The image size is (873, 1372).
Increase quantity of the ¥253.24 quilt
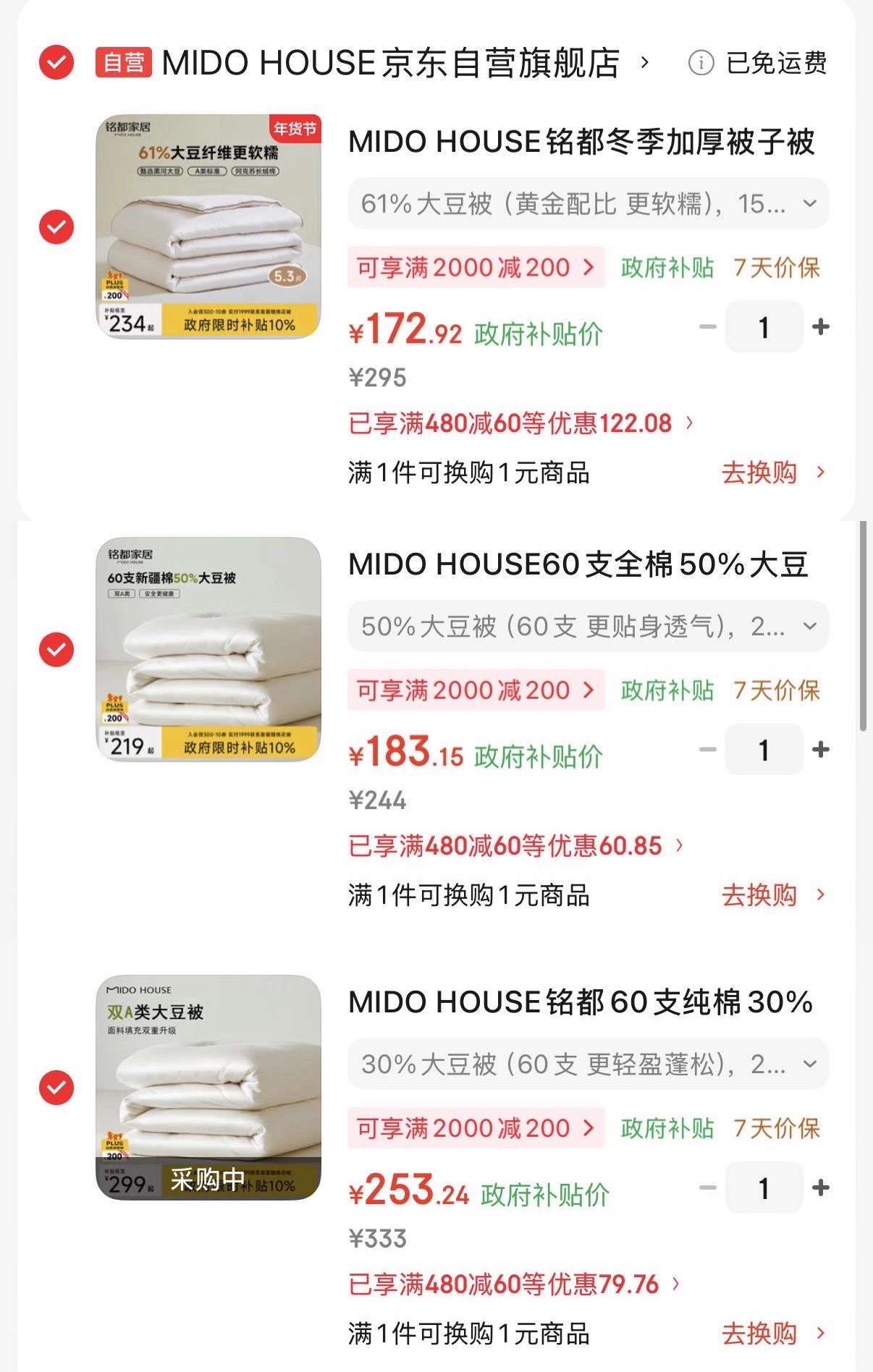point(820,1188)
